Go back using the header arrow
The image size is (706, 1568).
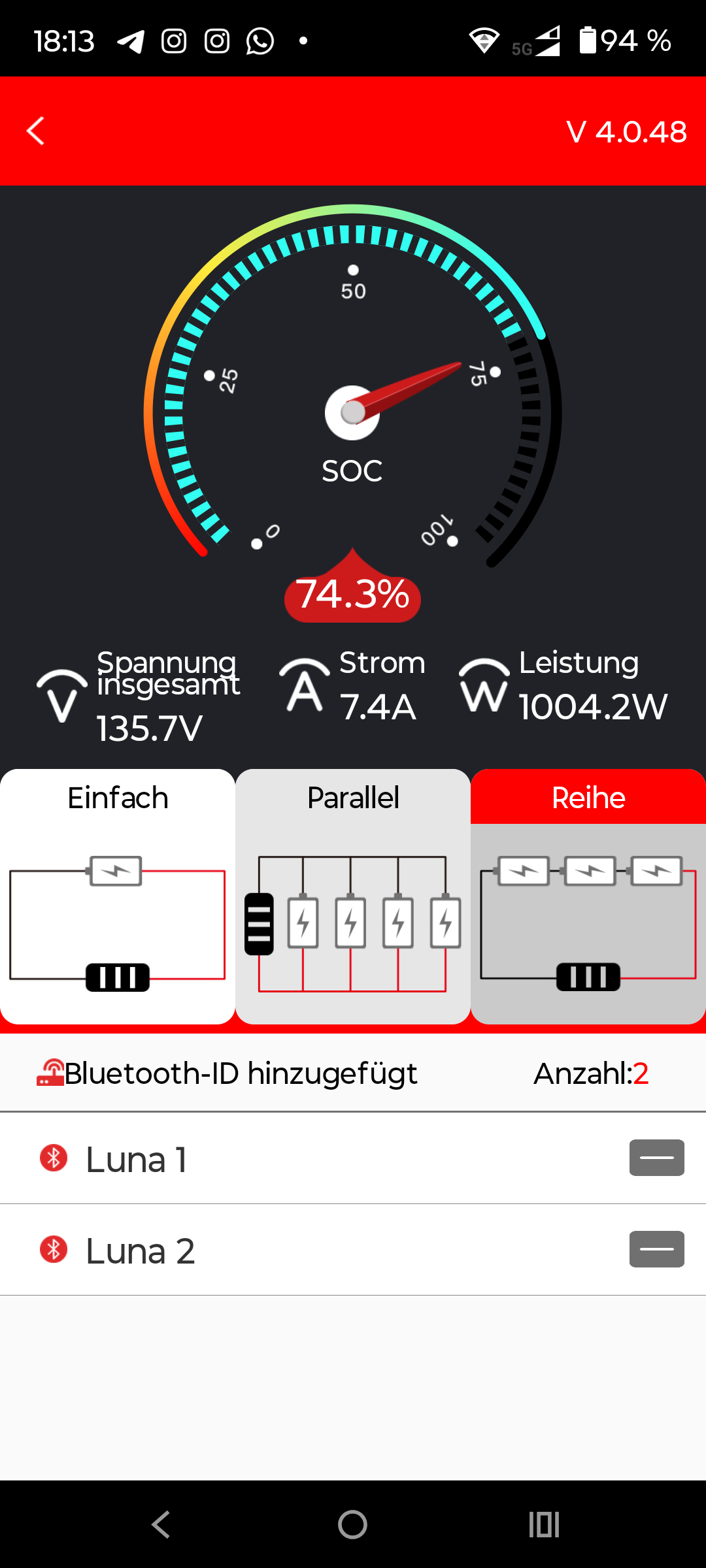click(x=36, y=131)
